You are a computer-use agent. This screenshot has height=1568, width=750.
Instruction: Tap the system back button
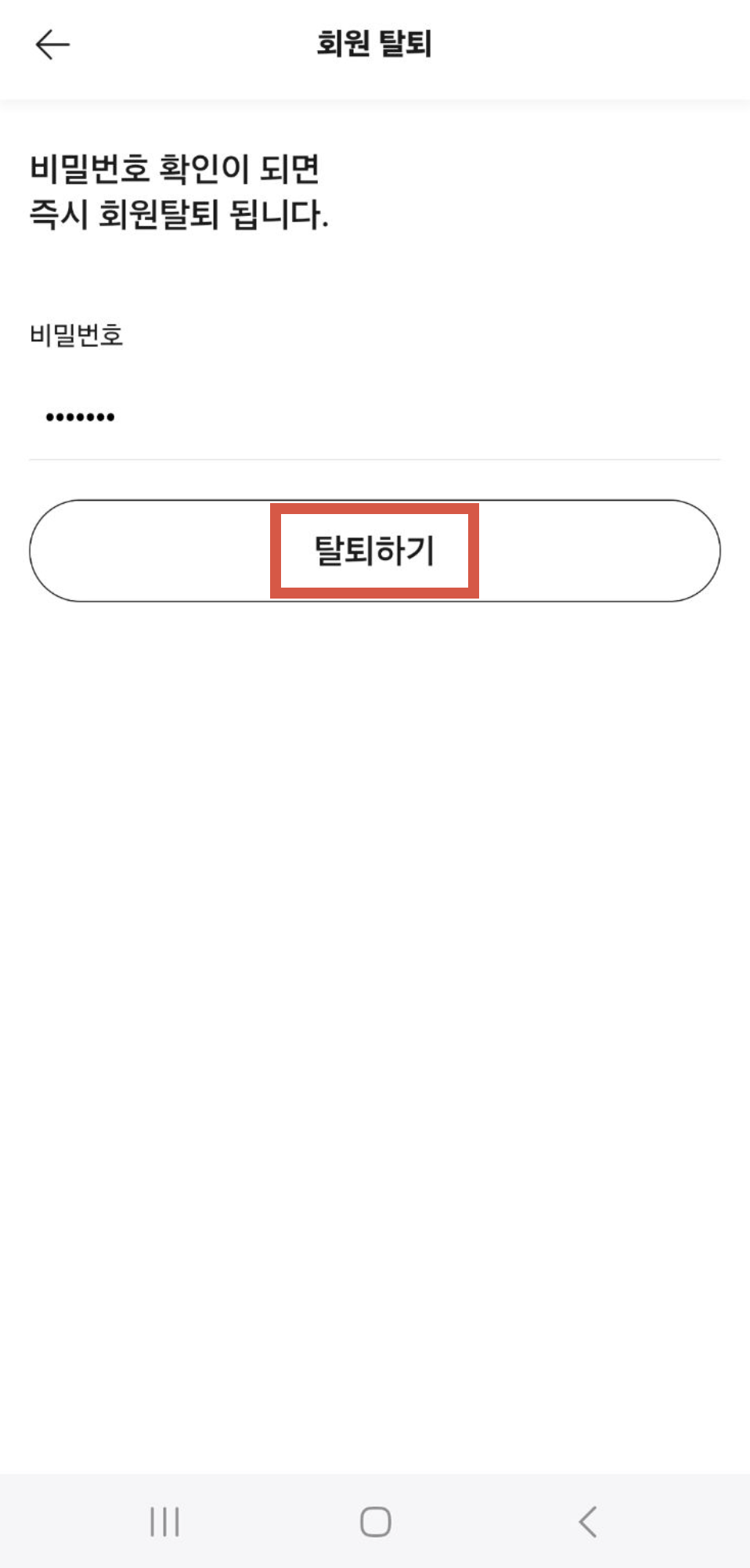[587, 1522]
